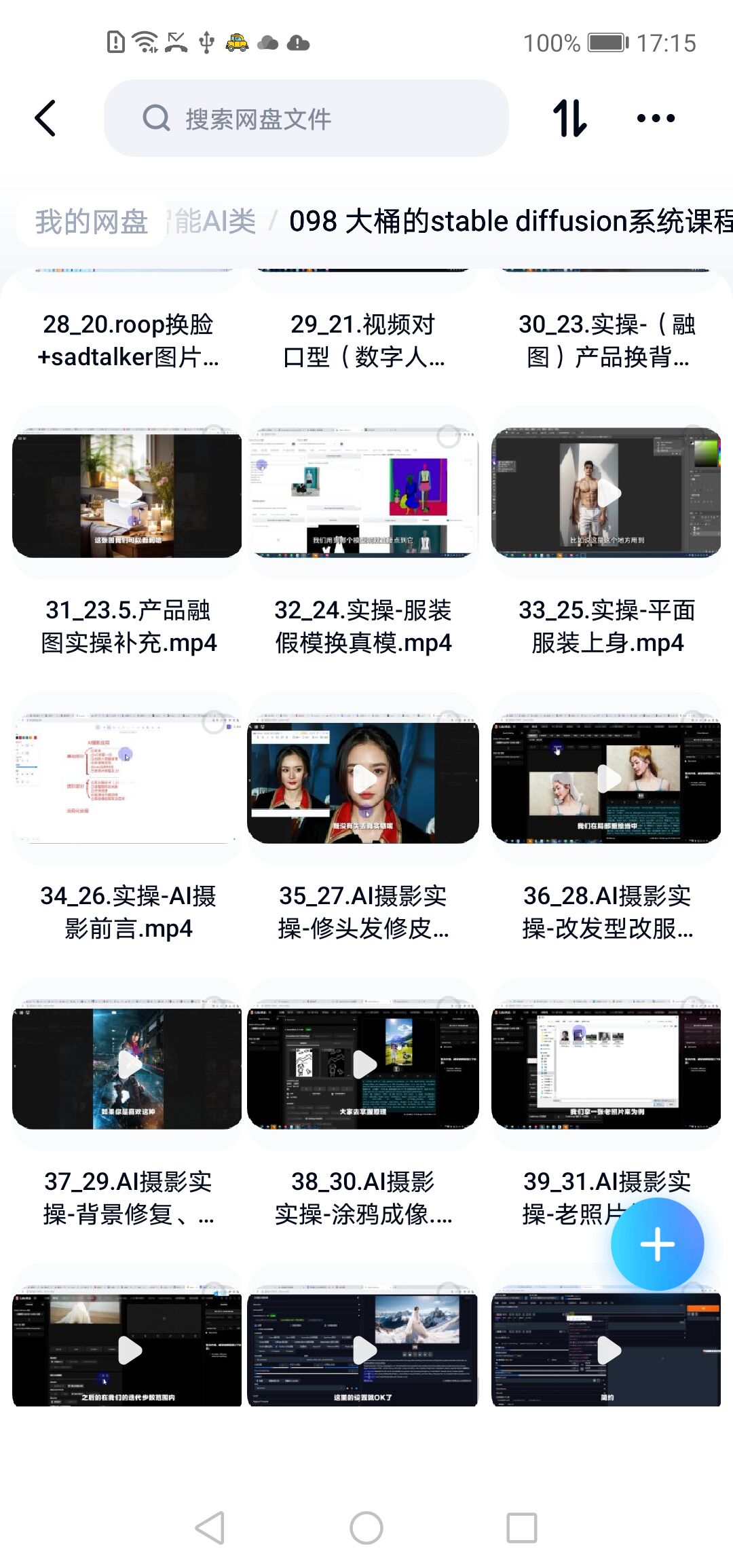Open the three-dot overflow menu

pyautogui.click(x=656, y=118)
